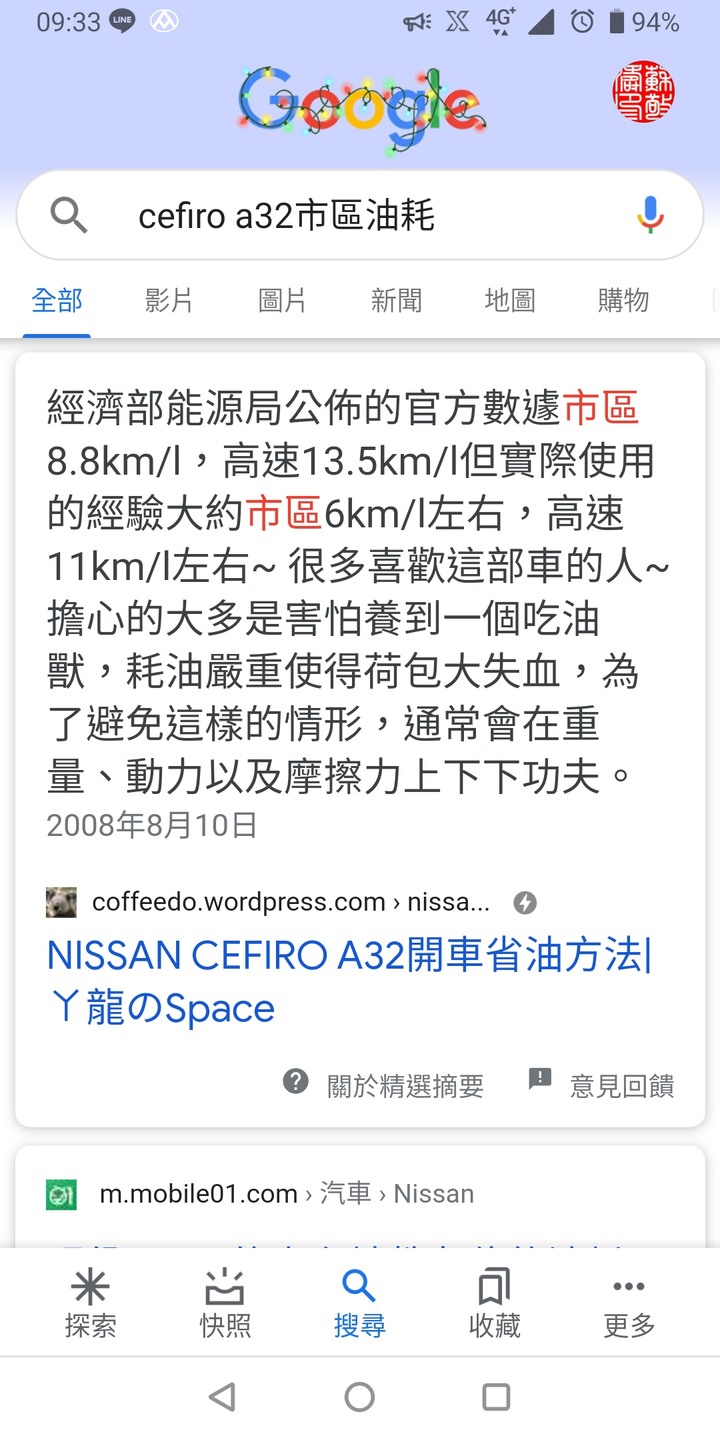Select the 搜尋 bottom tab

pos(359,1303)
